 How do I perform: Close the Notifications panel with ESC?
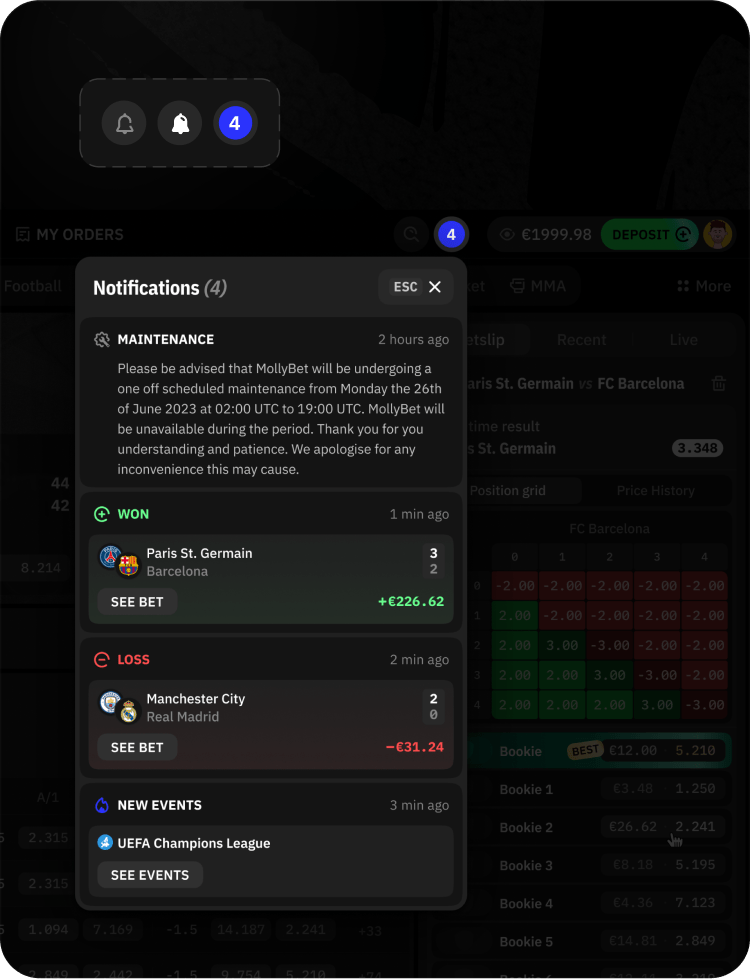(416, 287)
